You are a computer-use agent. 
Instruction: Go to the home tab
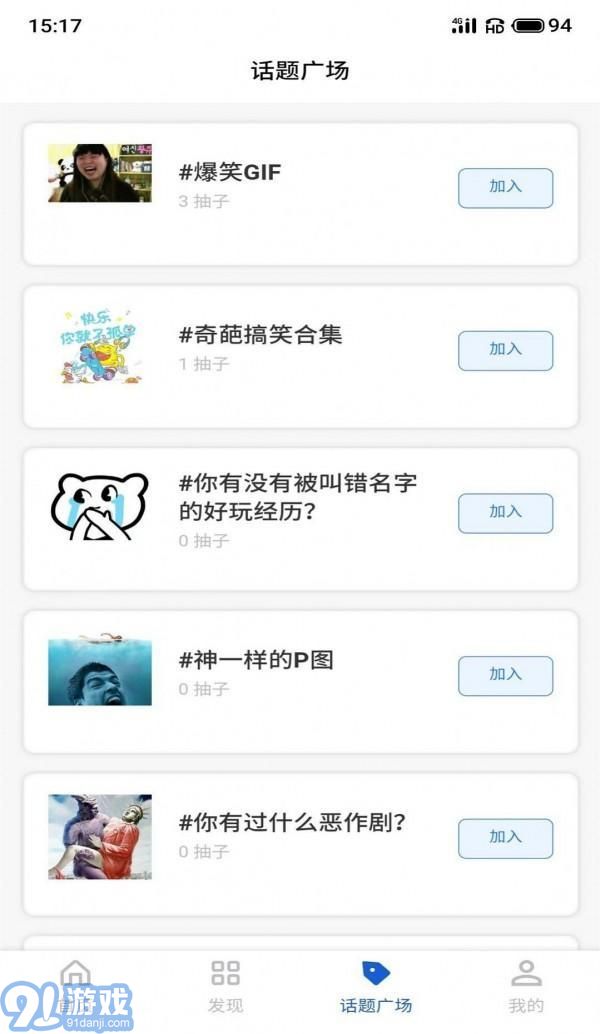point(76,984)
